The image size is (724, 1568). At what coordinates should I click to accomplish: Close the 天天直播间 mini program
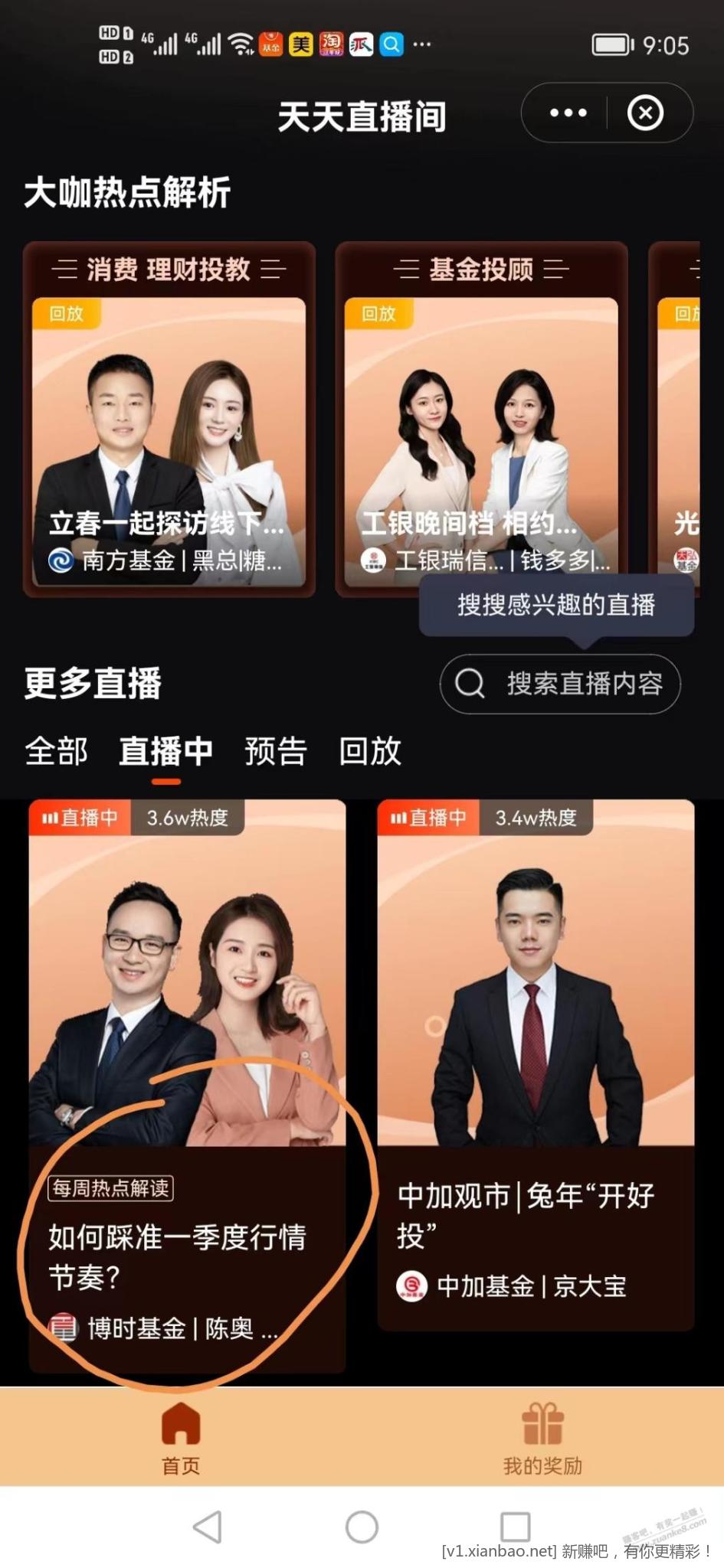pyautogui.click(x=645, y=113)
